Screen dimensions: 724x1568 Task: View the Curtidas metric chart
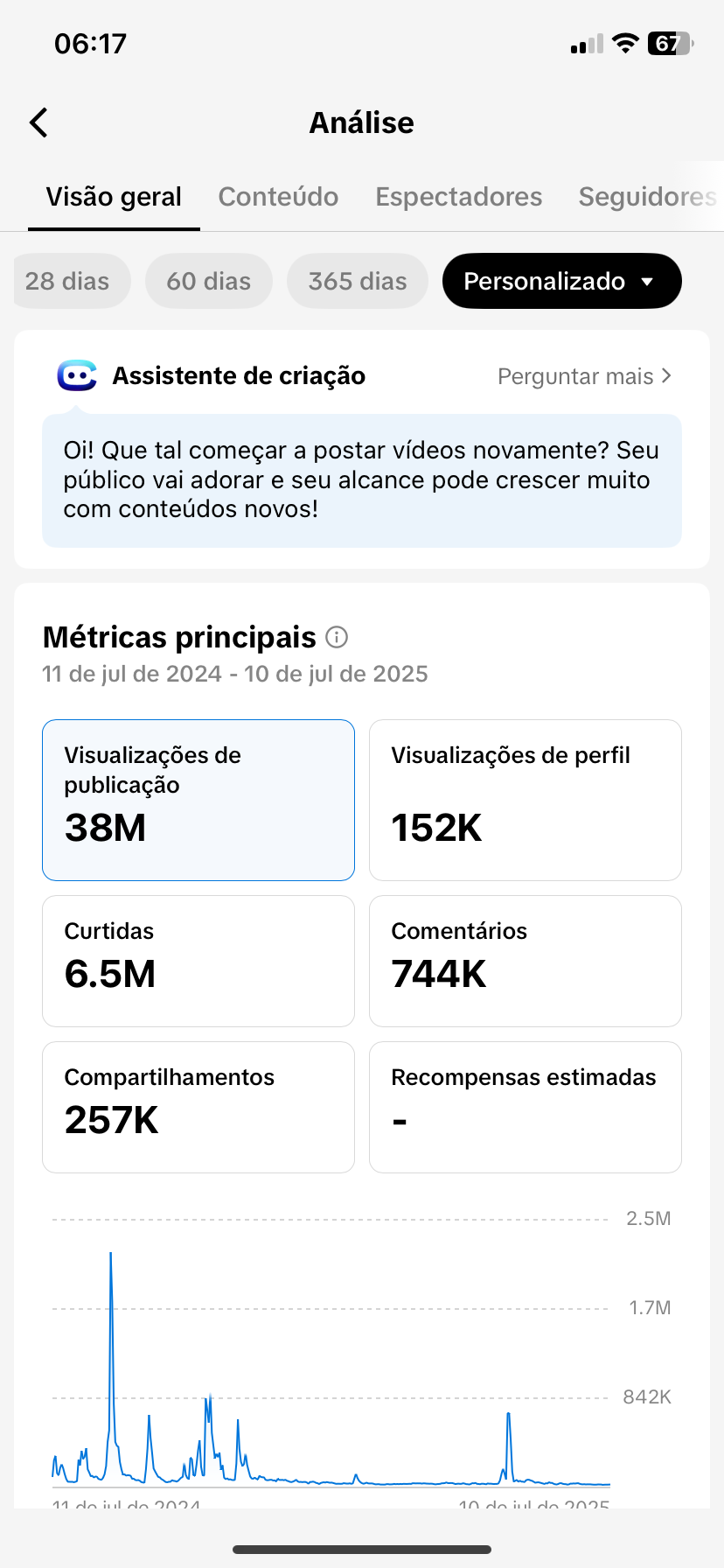pos(198,961)
